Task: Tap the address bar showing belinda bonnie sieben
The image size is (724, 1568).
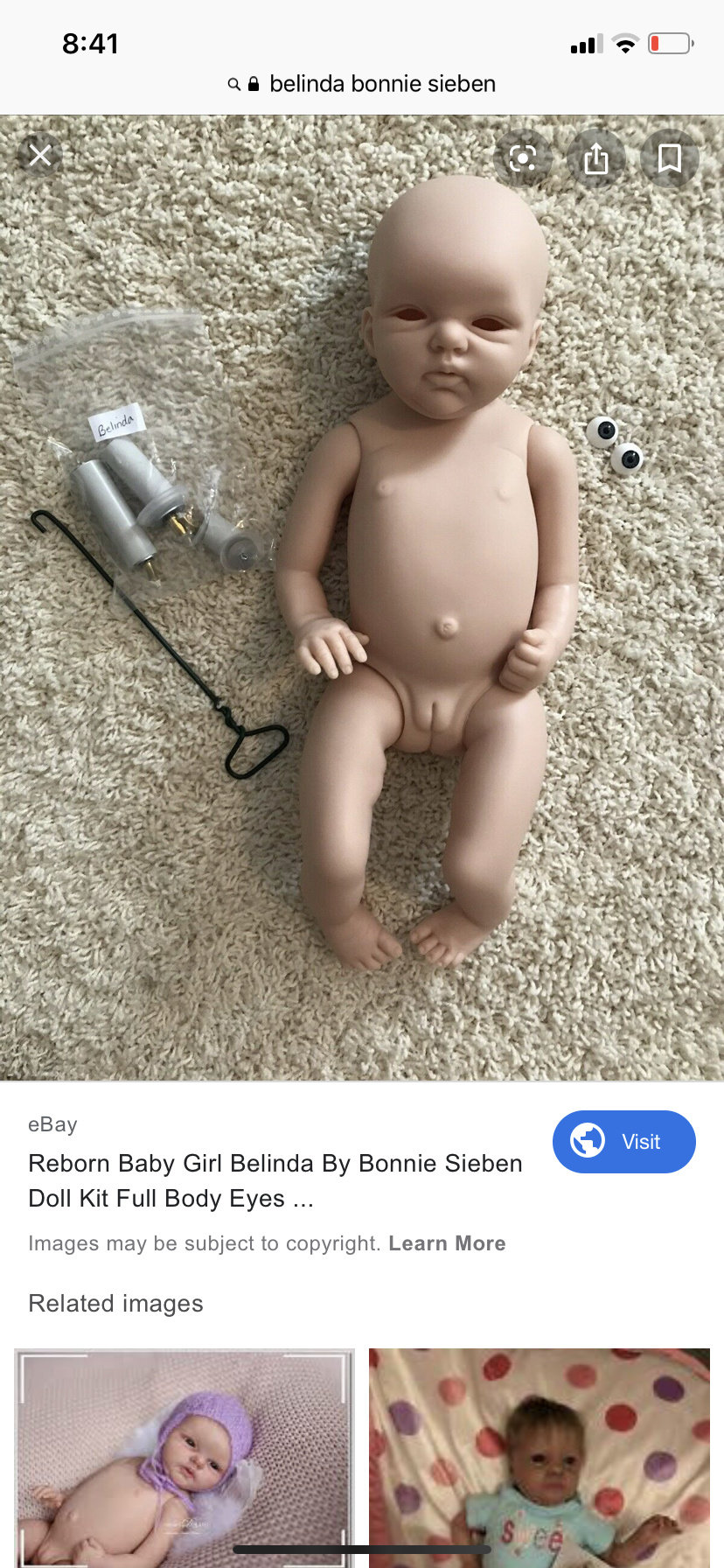Action: [x=362, y=84]
